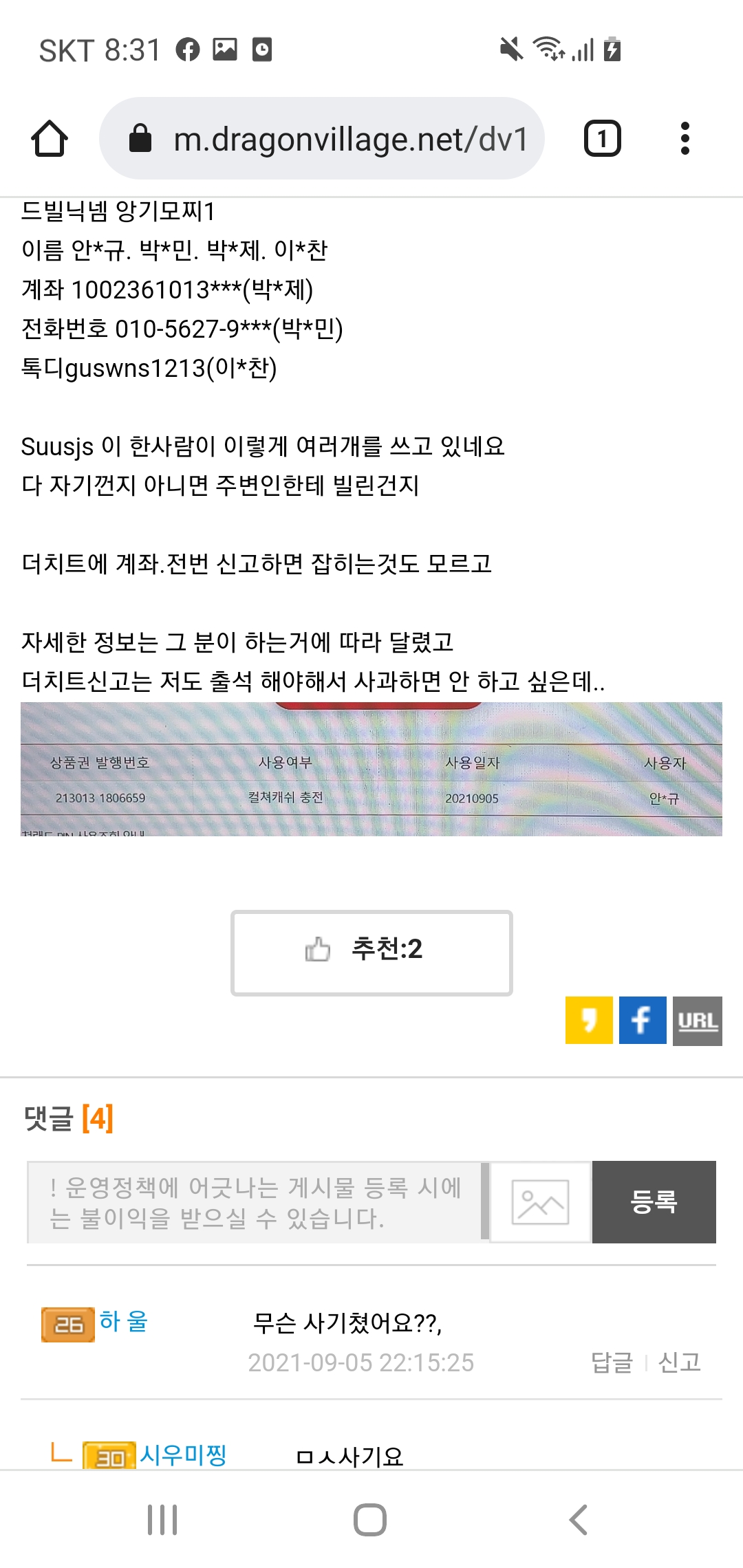Go to the browser home page
The height and width of the screenshot is (1568, 743).
click(50, 138)
